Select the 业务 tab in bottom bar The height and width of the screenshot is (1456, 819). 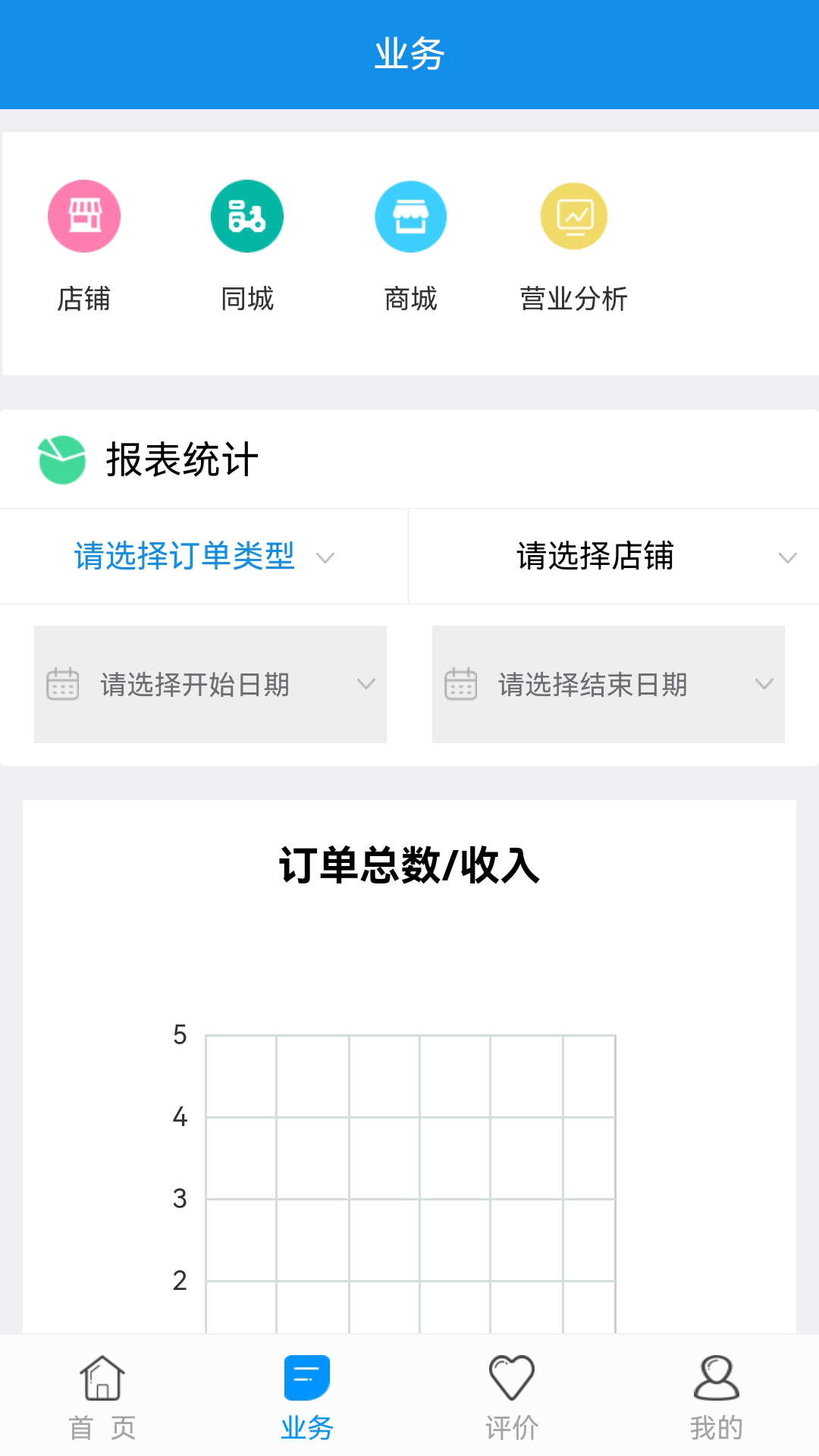click(307, 1397)
